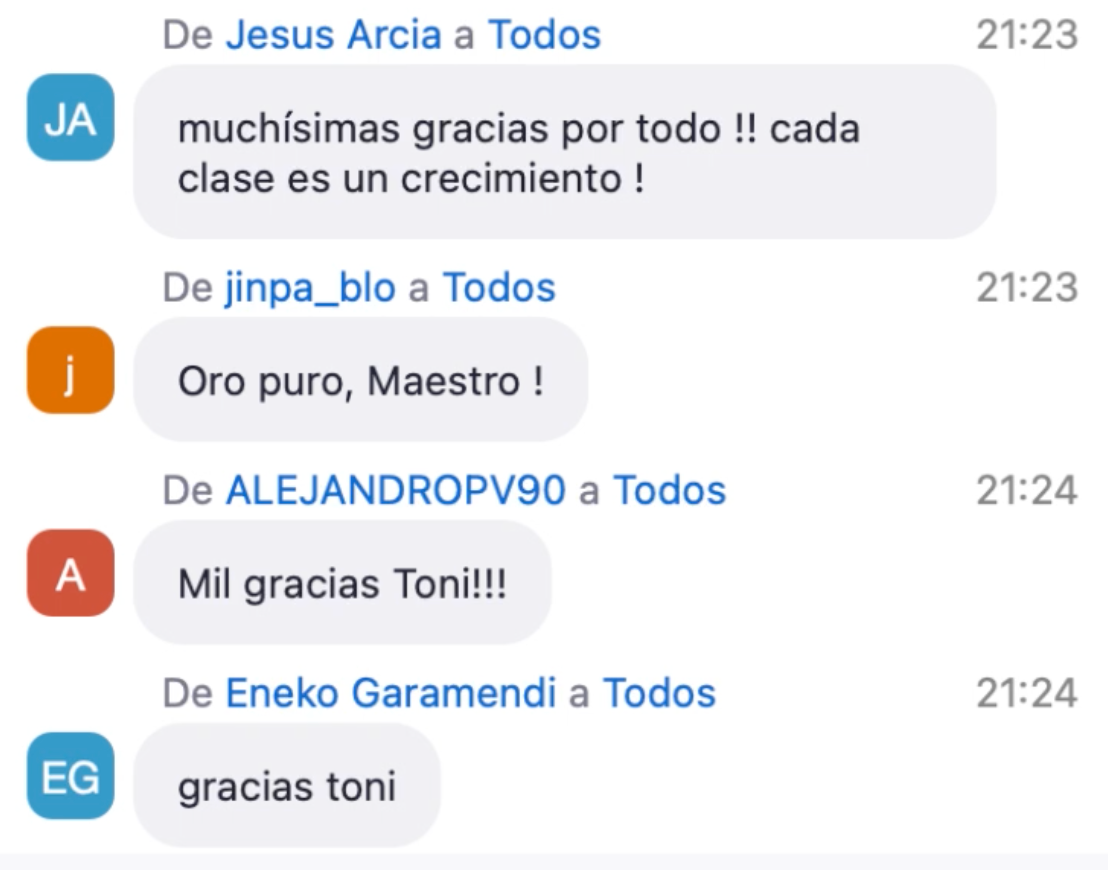This screenshot has height=870, width=1108.
Task: Select the jinpa_blo sender name
Action: pyautogui.click(x=310, y=288)
